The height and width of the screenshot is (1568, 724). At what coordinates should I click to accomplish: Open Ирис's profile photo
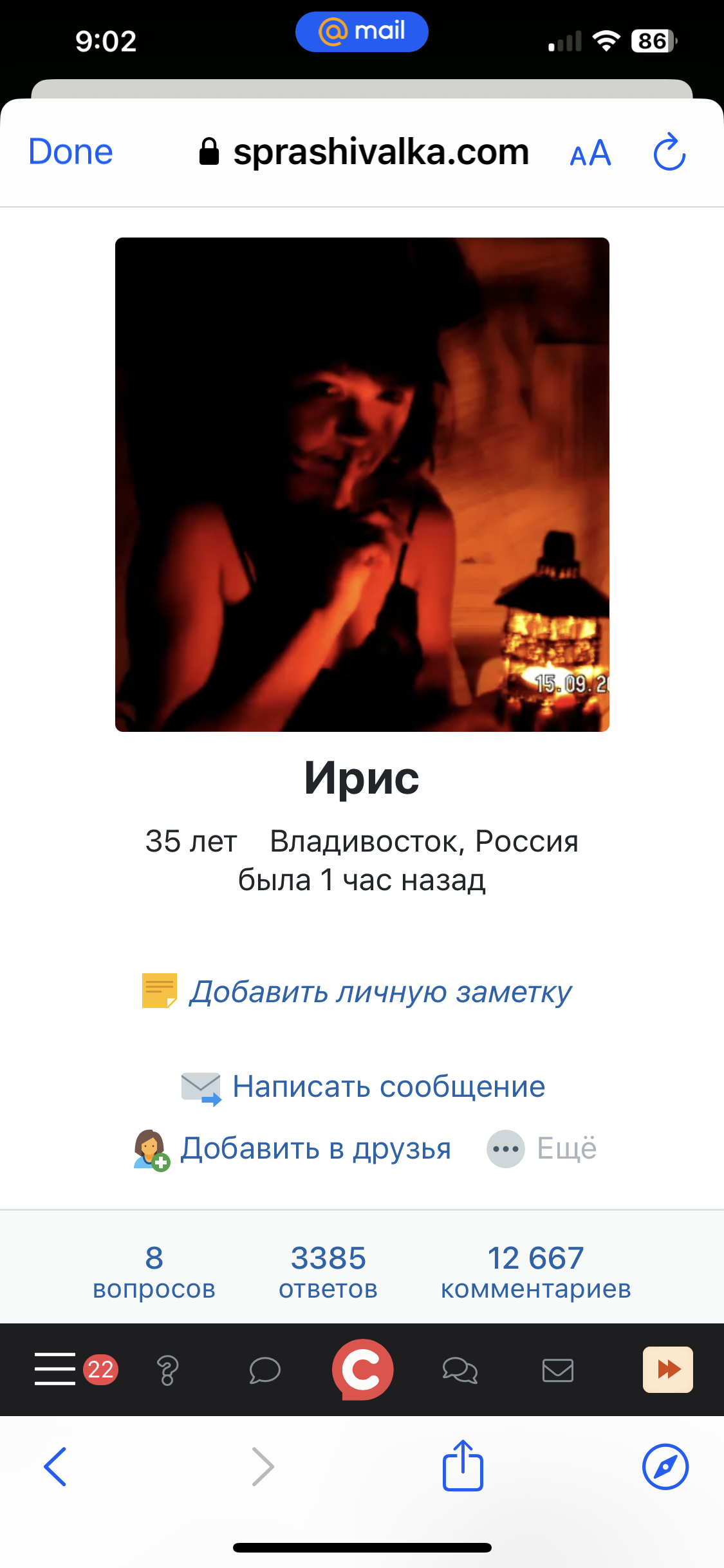pos(362,485)
